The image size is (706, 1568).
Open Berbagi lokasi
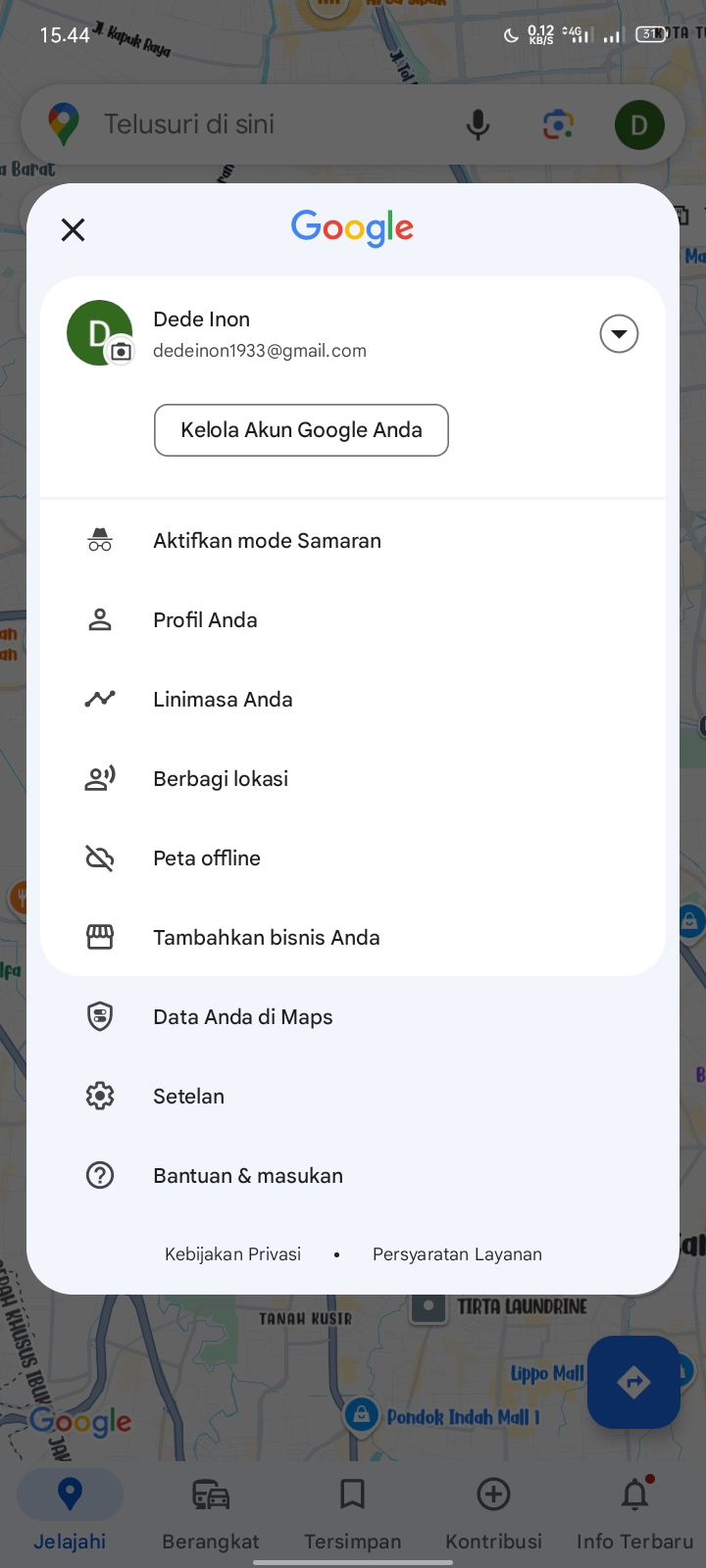[353, 779]
